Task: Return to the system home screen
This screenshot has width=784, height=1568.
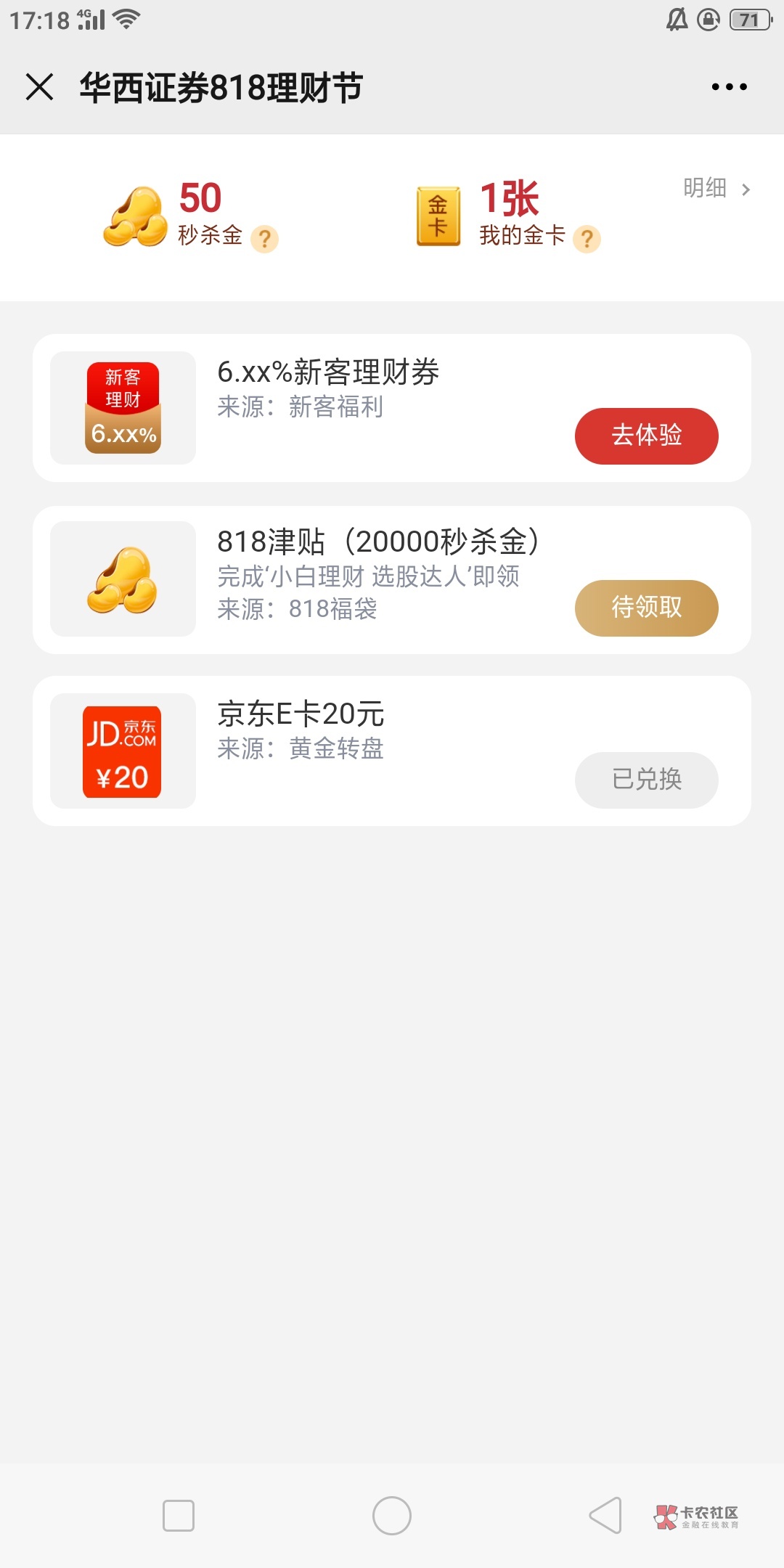Action: click(x=392, y=1516)
